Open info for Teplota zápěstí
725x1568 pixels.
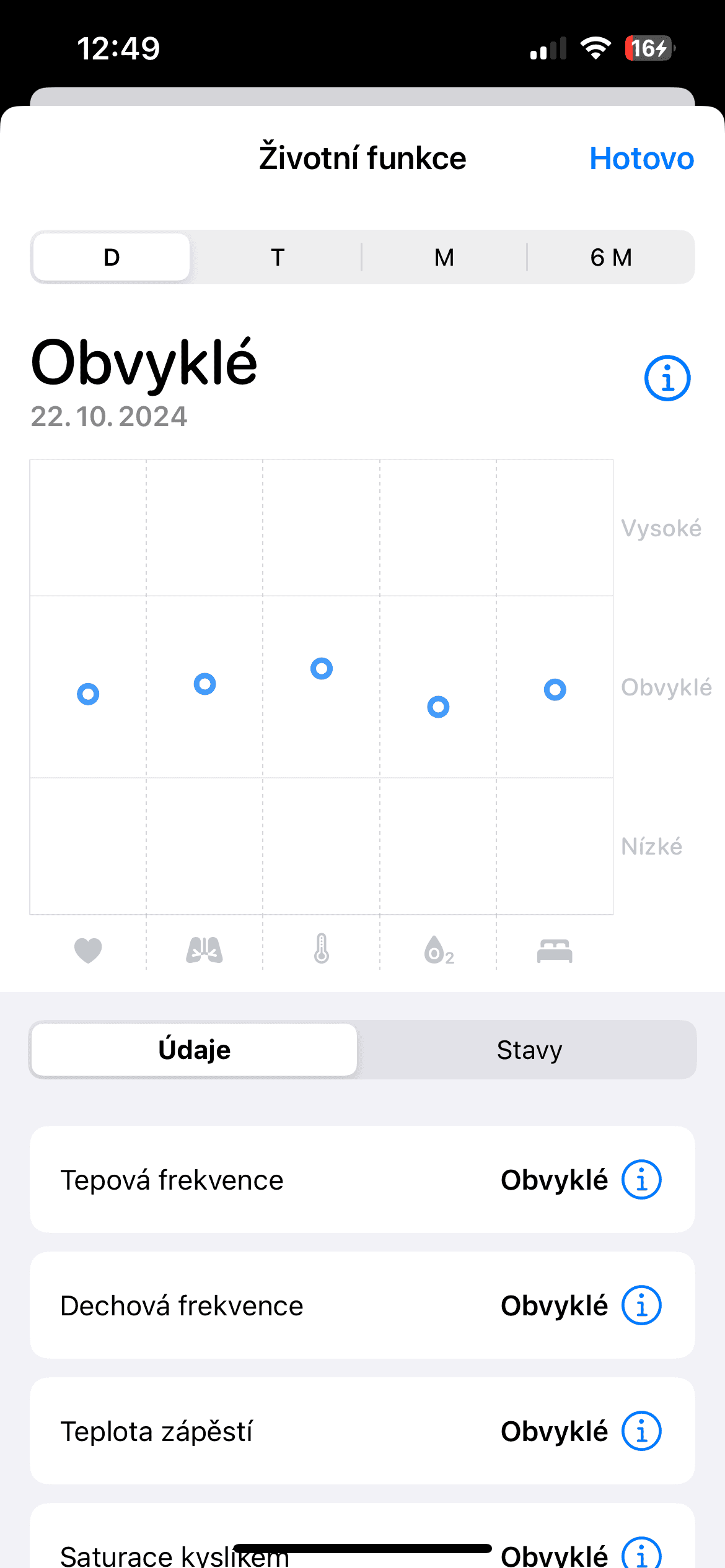[641, 1431]
